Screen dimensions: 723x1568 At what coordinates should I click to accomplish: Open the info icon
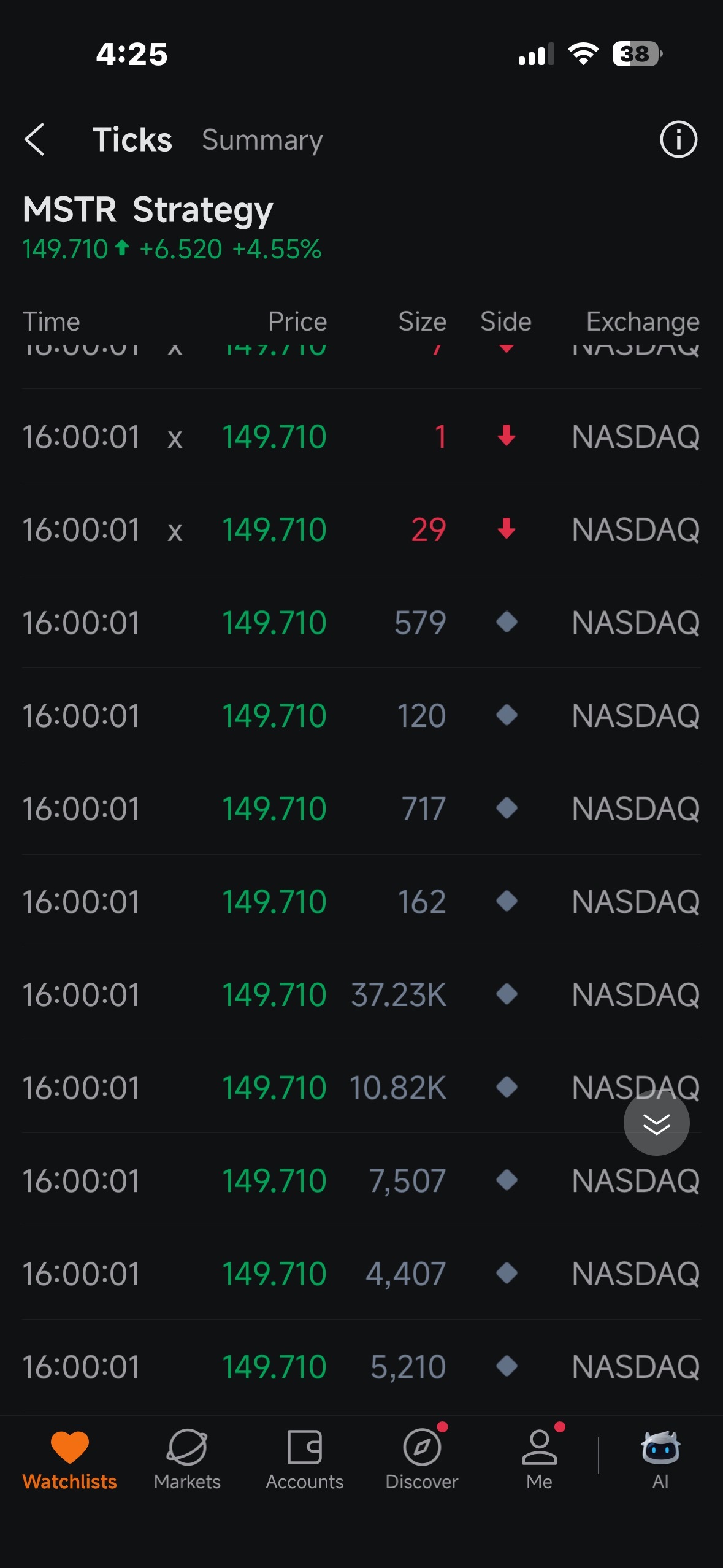(x=678, y=139)
